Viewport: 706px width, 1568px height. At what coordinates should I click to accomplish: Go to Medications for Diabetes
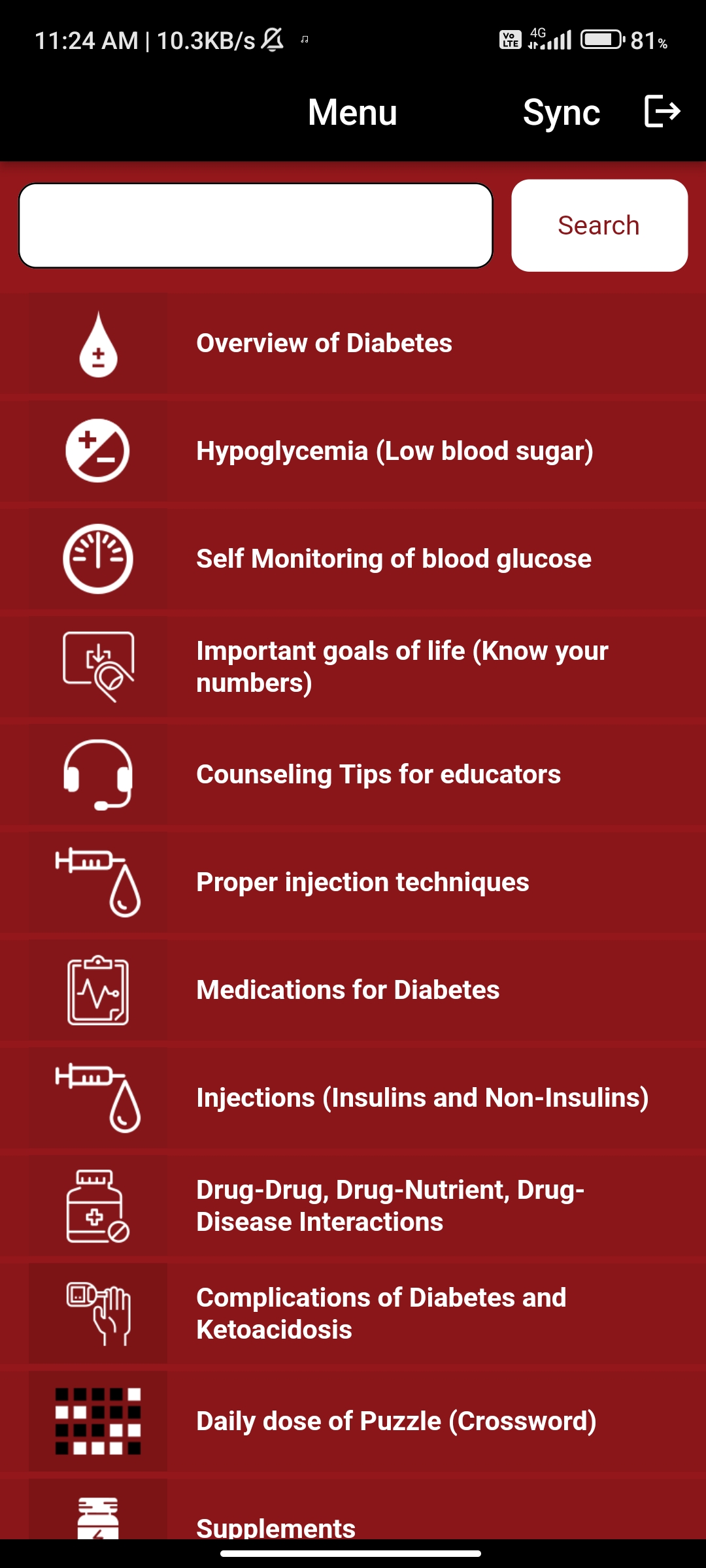click(x=353, y=990)
